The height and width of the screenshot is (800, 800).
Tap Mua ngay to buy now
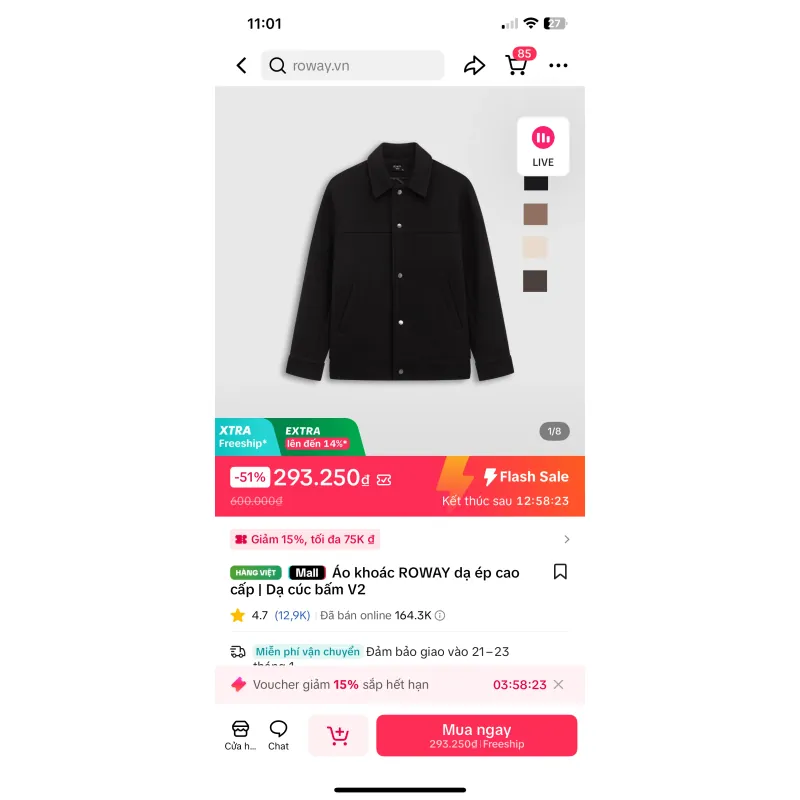476,736
